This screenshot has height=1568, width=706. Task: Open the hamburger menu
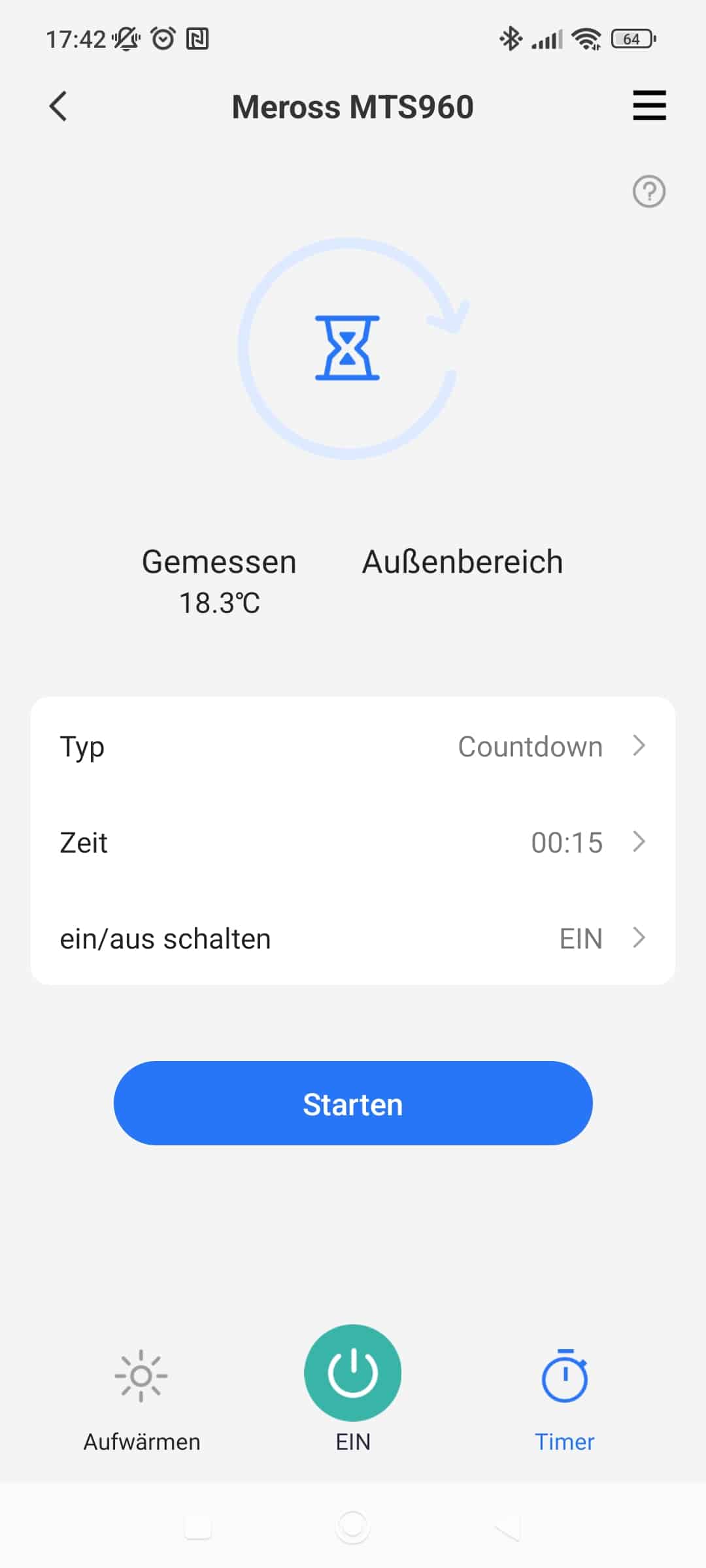pos(649,106)
